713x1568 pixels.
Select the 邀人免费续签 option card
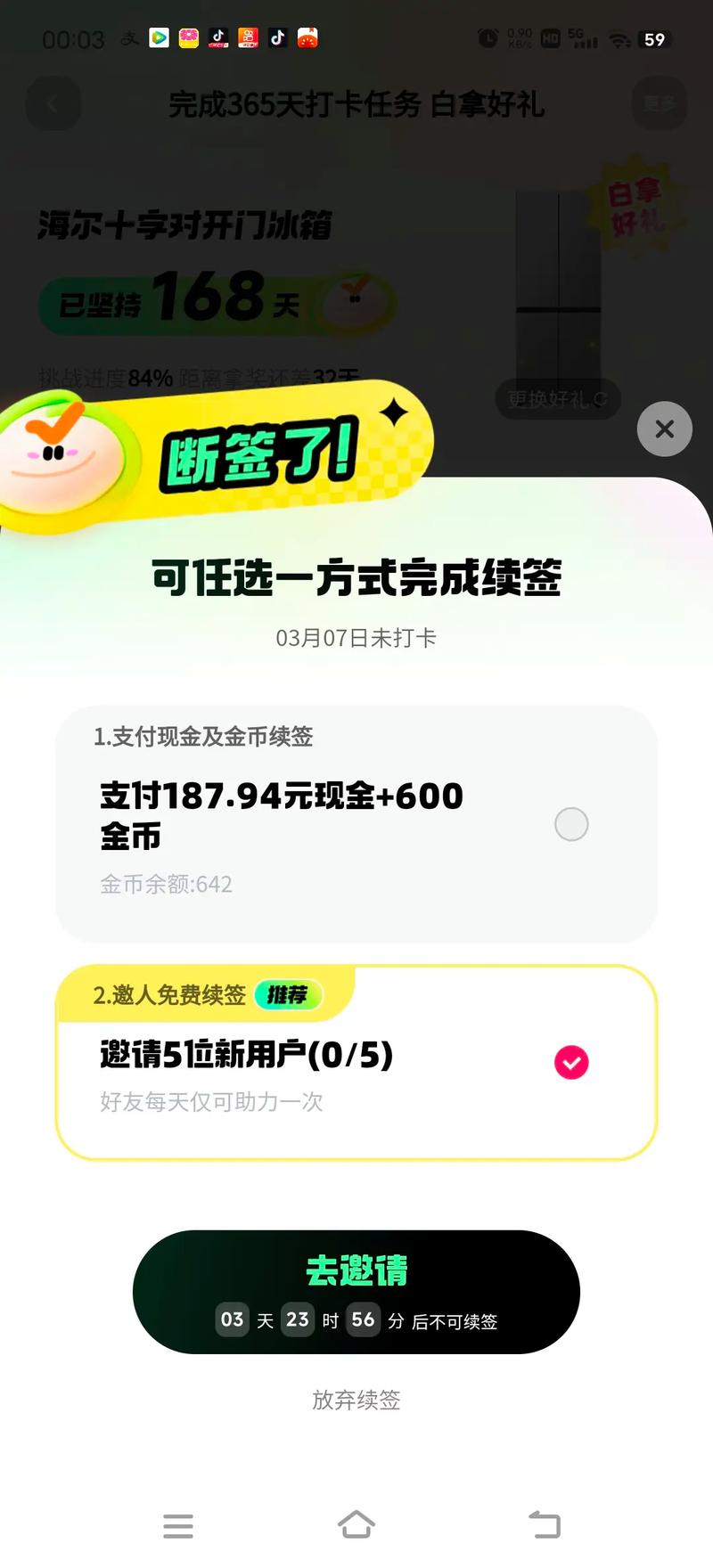click(x=356, y=1060)
